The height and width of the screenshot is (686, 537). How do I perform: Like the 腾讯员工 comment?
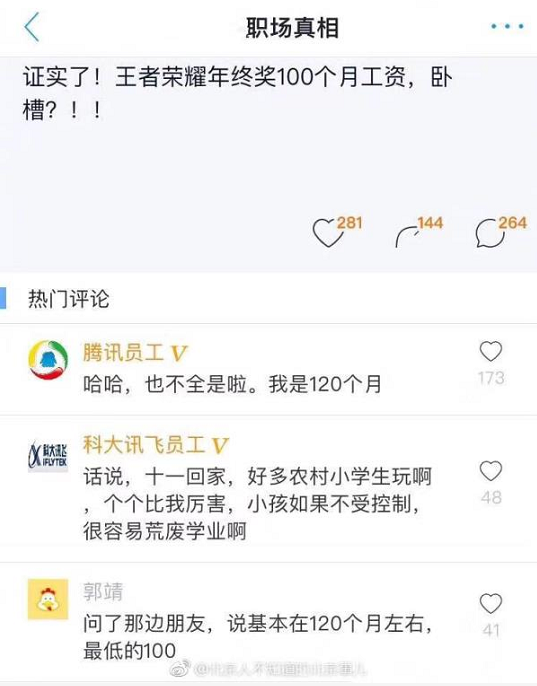[x=491, y=351]
